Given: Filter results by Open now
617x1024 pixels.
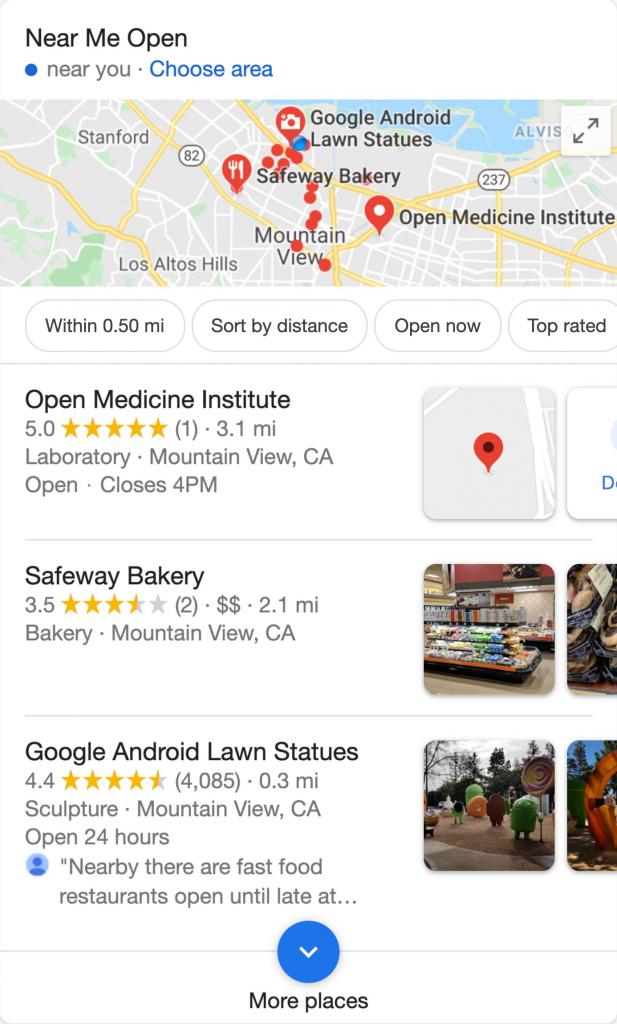Looking at the screenshot, I should (437, 326).
